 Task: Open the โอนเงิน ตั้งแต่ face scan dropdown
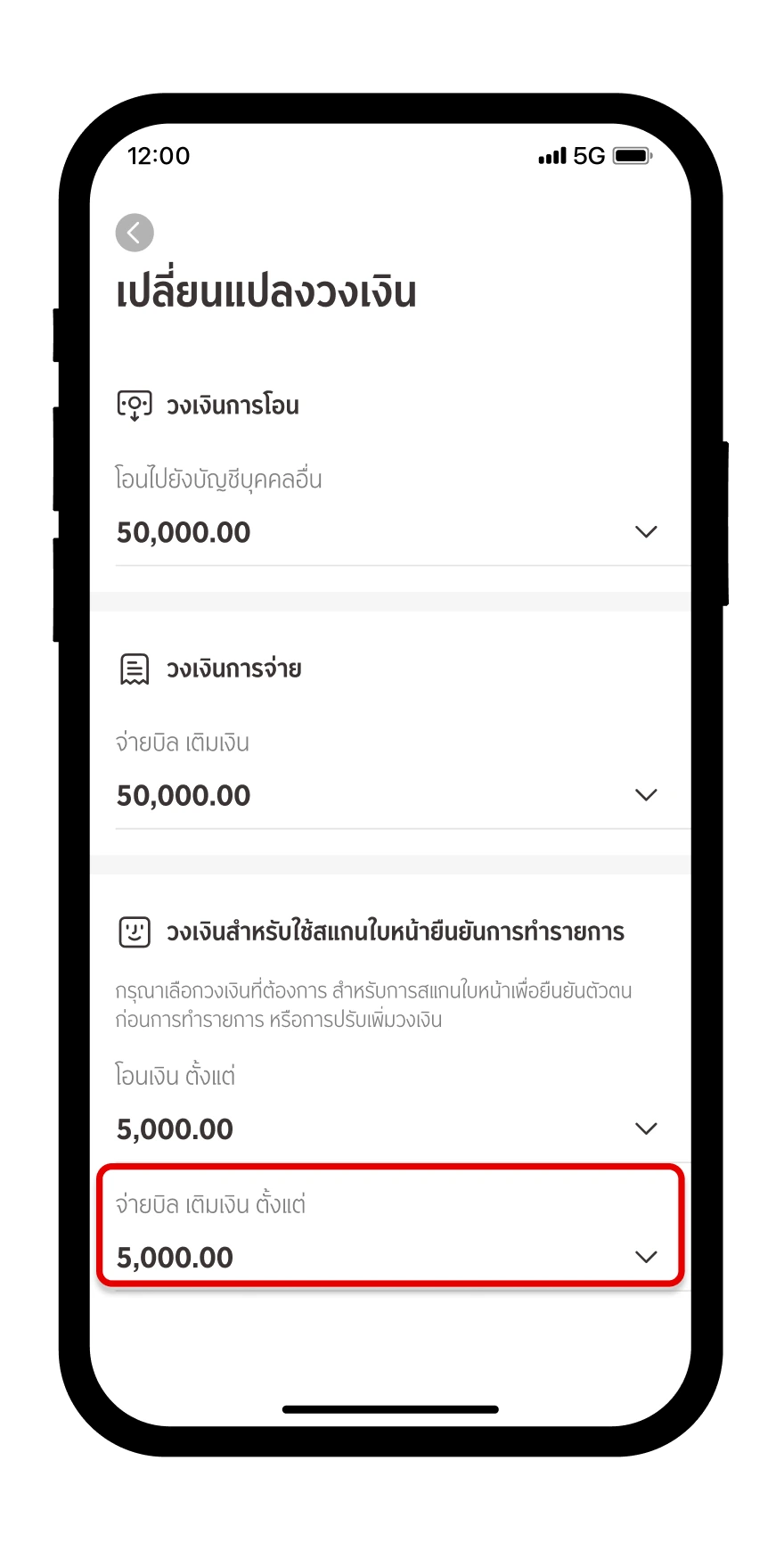645,1128
